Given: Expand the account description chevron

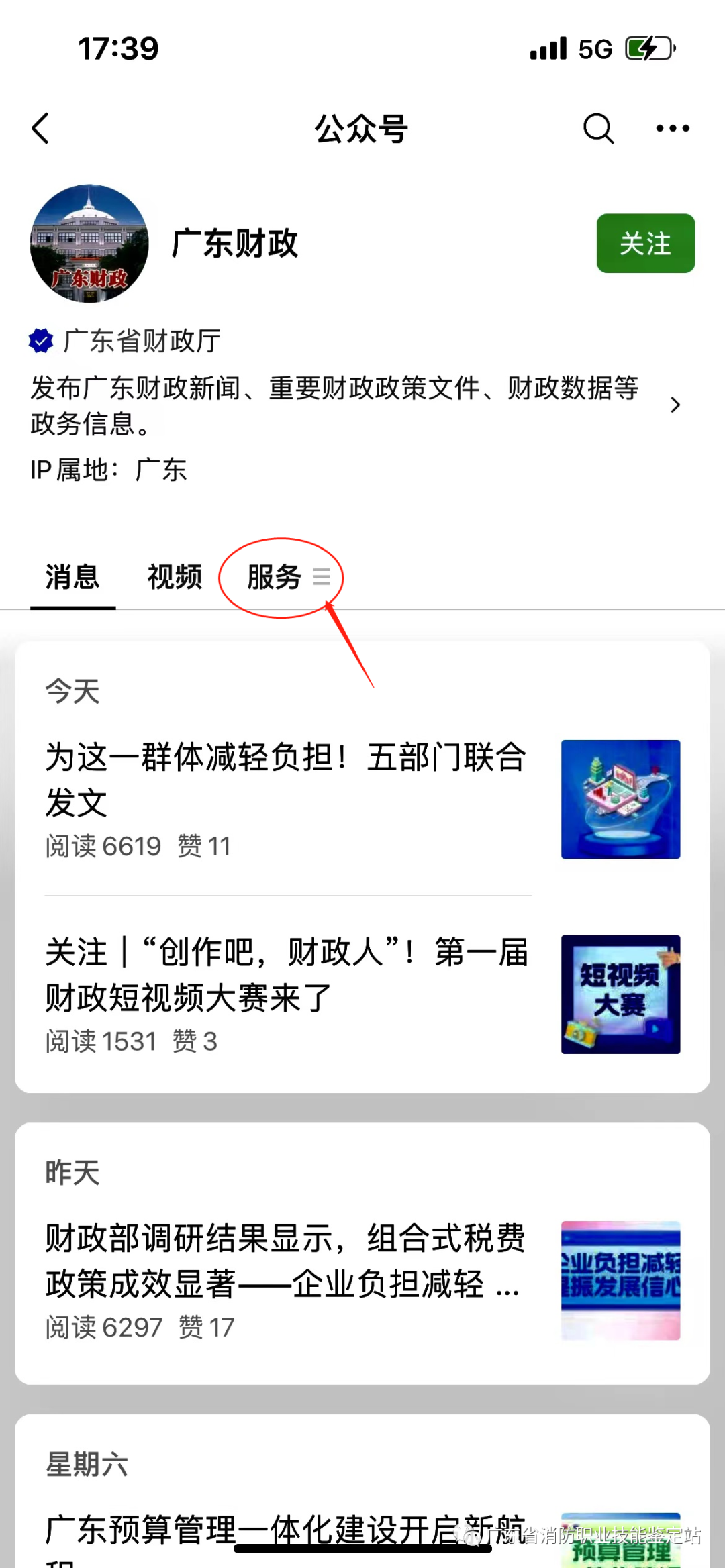Looking at the screenshot, I should (x=675, y=405).
